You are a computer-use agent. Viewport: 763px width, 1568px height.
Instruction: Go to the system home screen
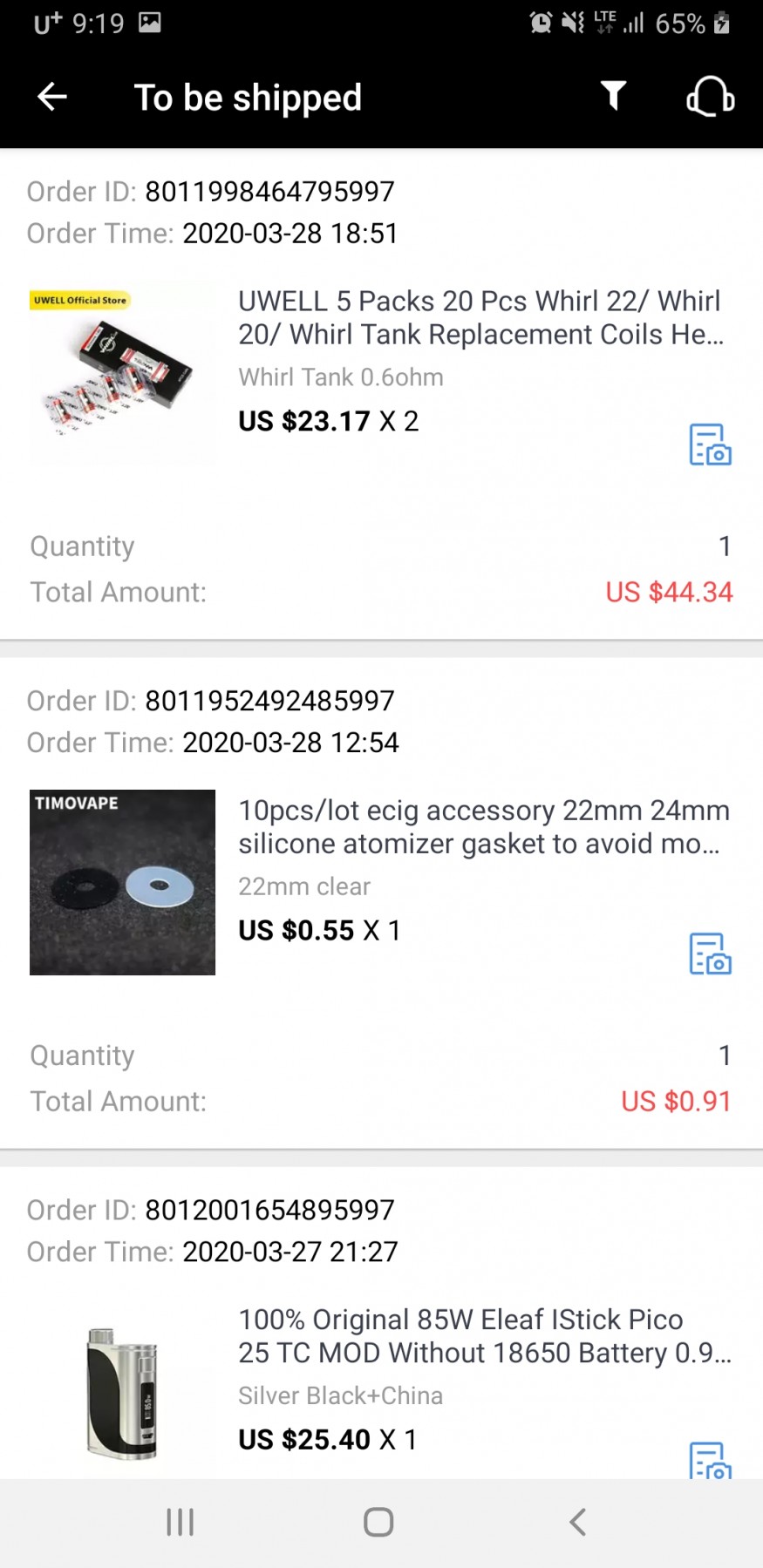pos(378,1523)
